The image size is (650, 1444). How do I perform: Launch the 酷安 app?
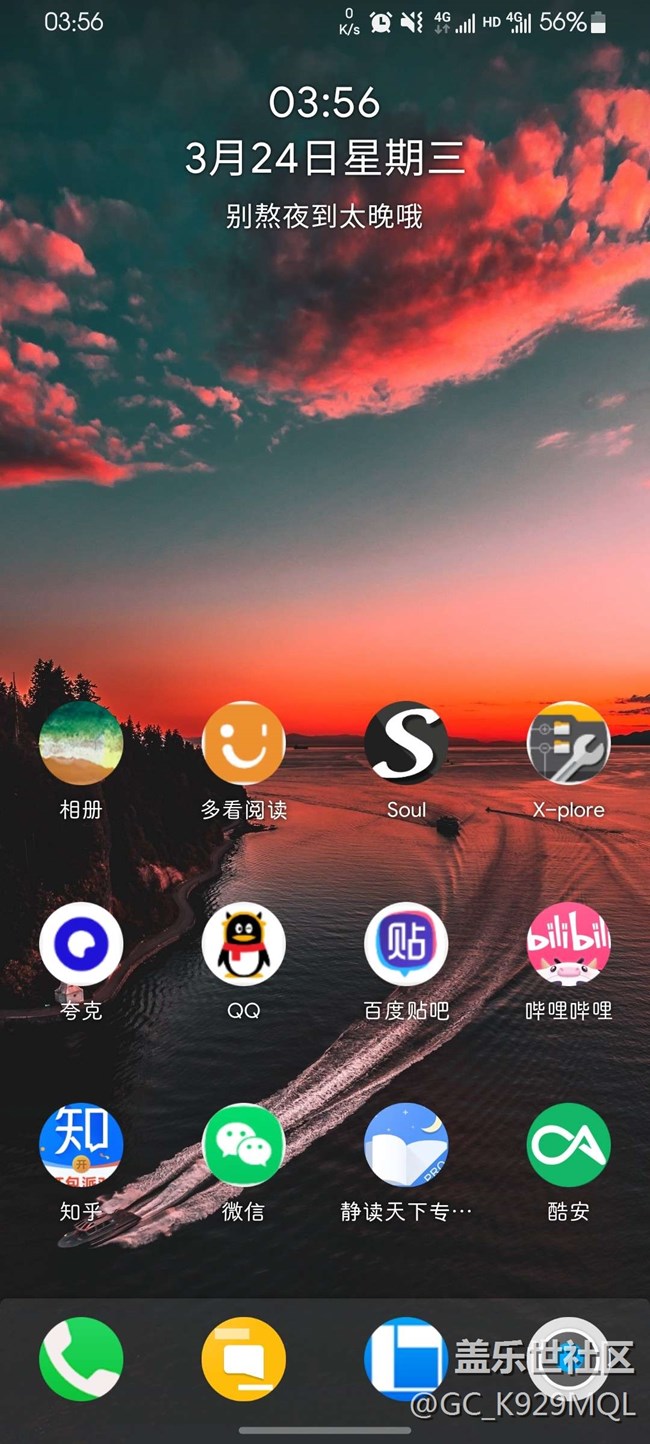[x=568, y=1145]
